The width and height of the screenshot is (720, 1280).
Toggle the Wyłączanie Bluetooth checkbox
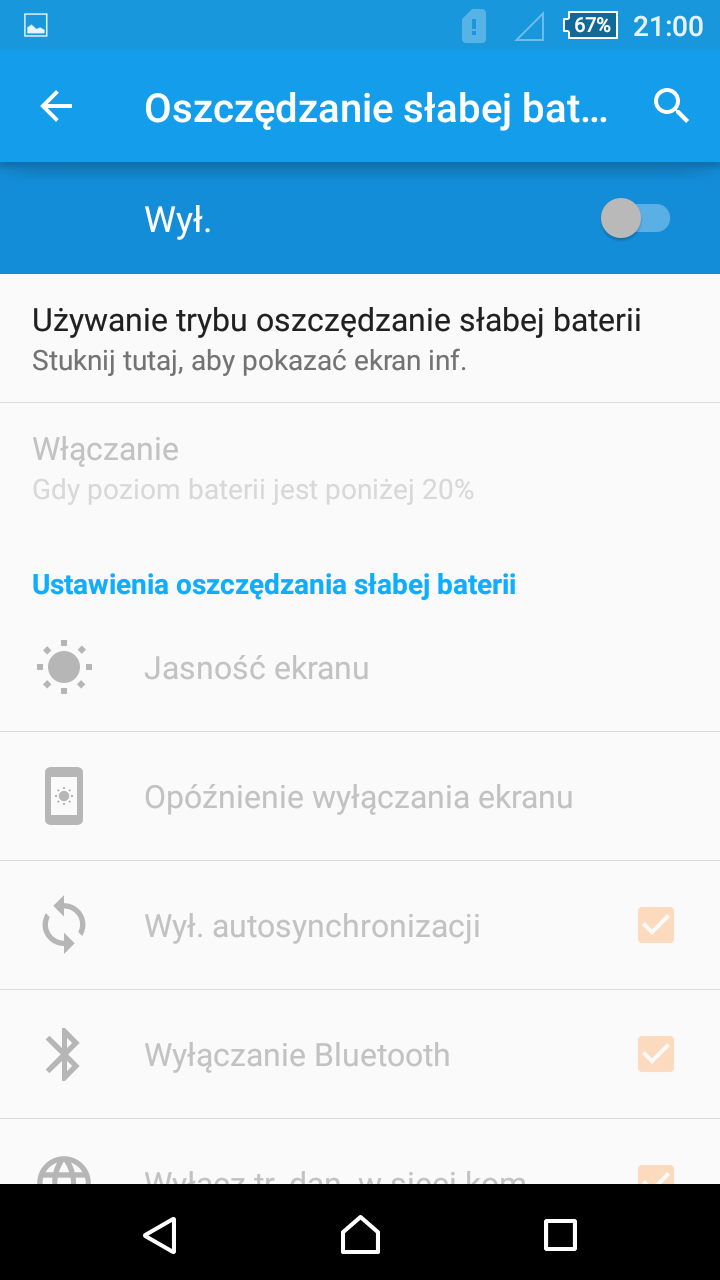coord(656,1054)
